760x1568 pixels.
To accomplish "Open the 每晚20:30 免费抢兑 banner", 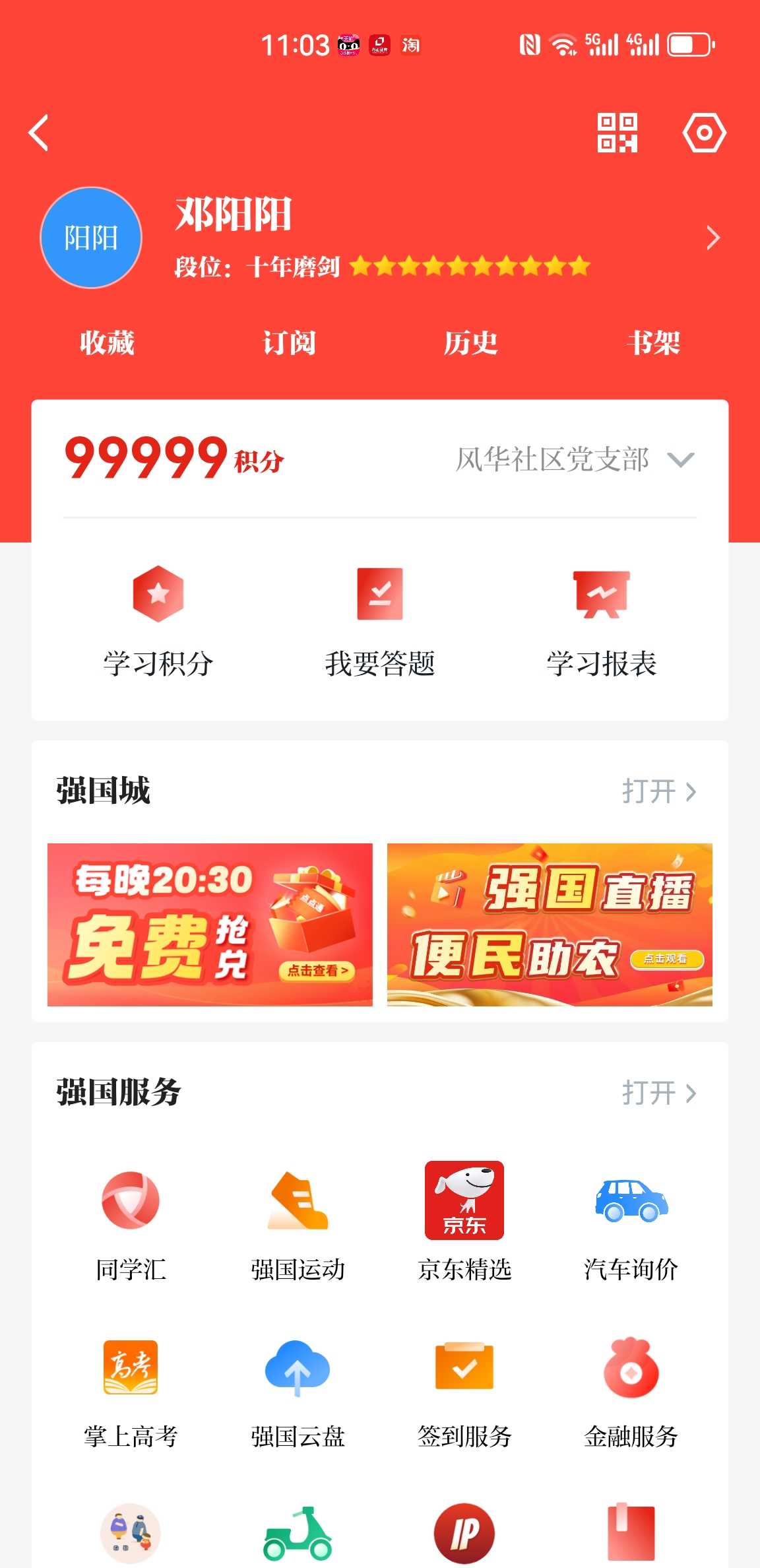I will 210,925.
